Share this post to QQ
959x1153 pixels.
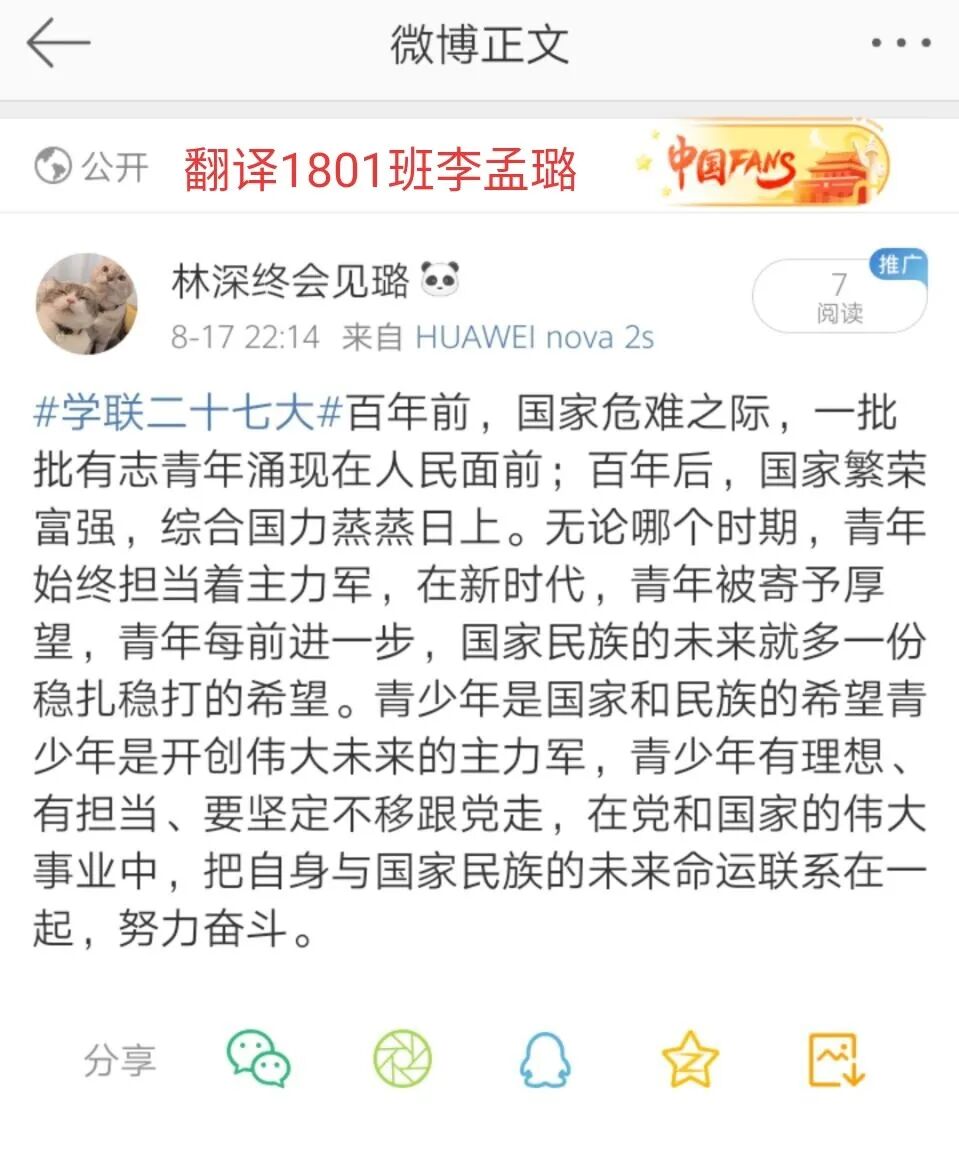point(546,1060)
